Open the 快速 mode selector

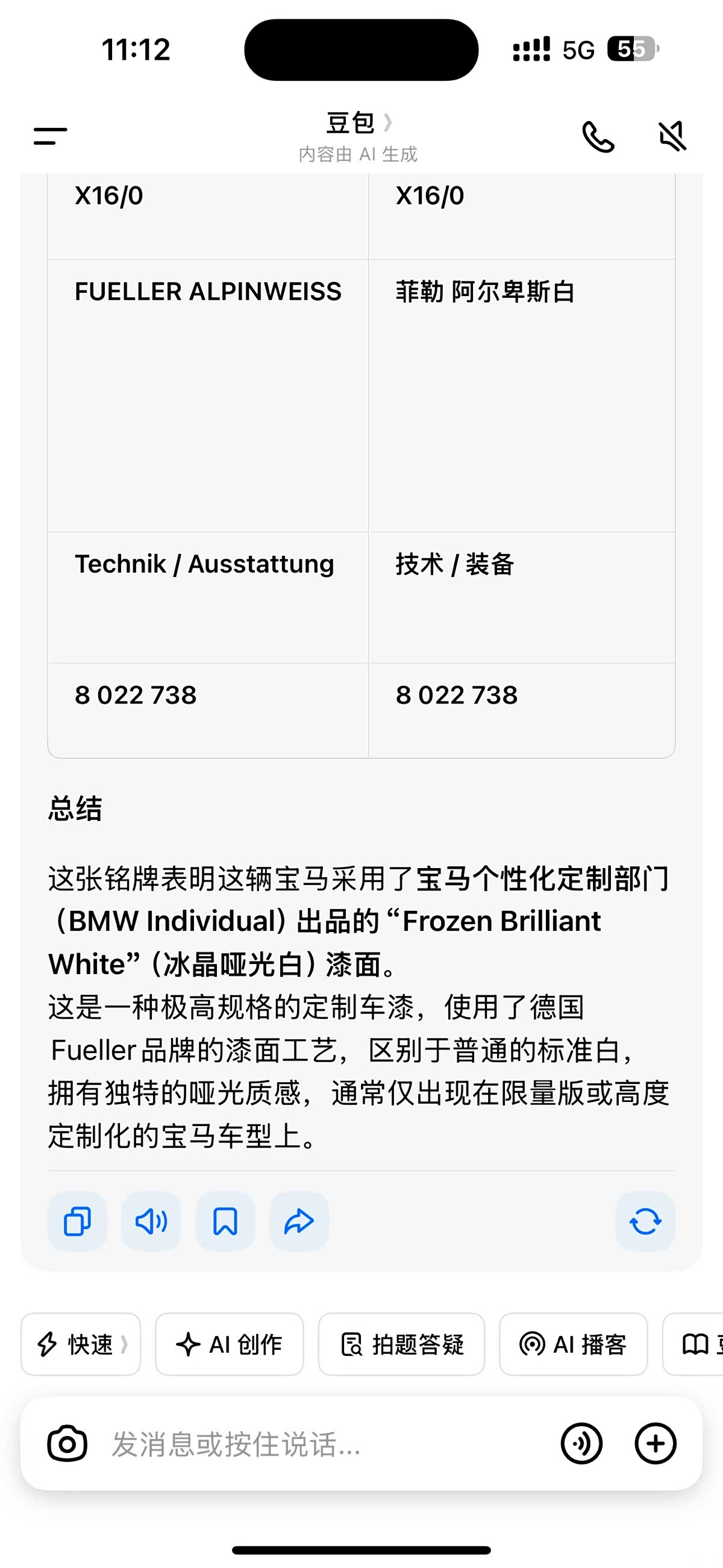tap(81, 1344)
